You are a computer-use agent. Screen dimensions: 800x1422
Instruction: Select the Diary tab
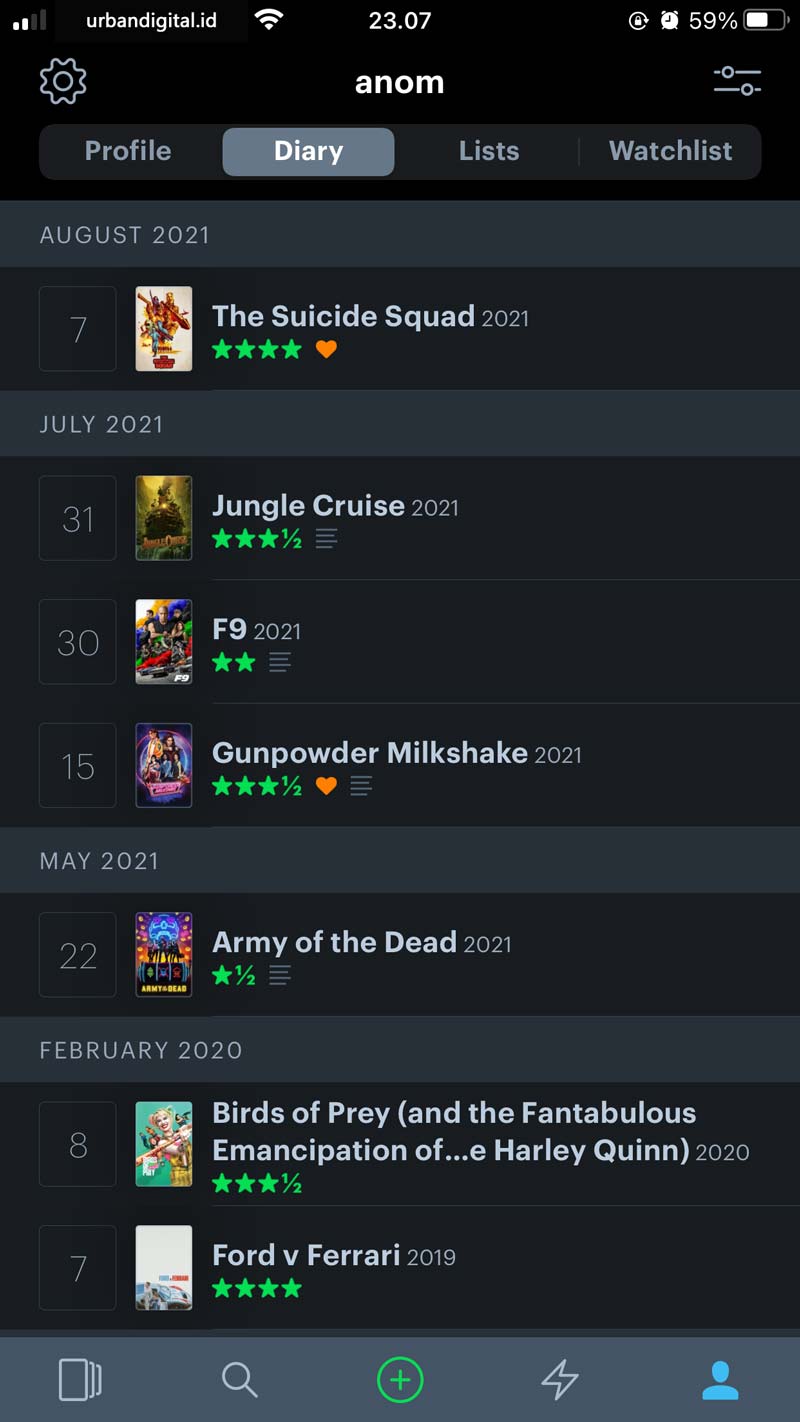308,151
